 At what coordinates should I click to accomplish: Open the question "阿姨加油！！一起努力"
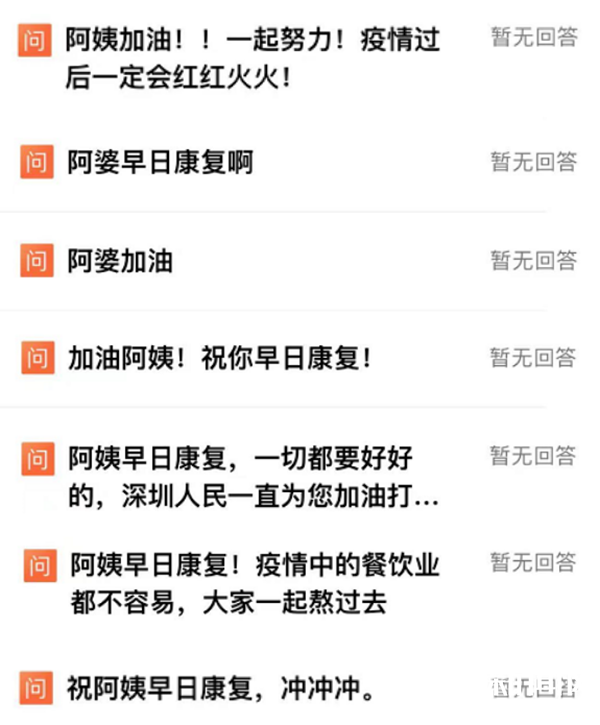tap(253, 57)
